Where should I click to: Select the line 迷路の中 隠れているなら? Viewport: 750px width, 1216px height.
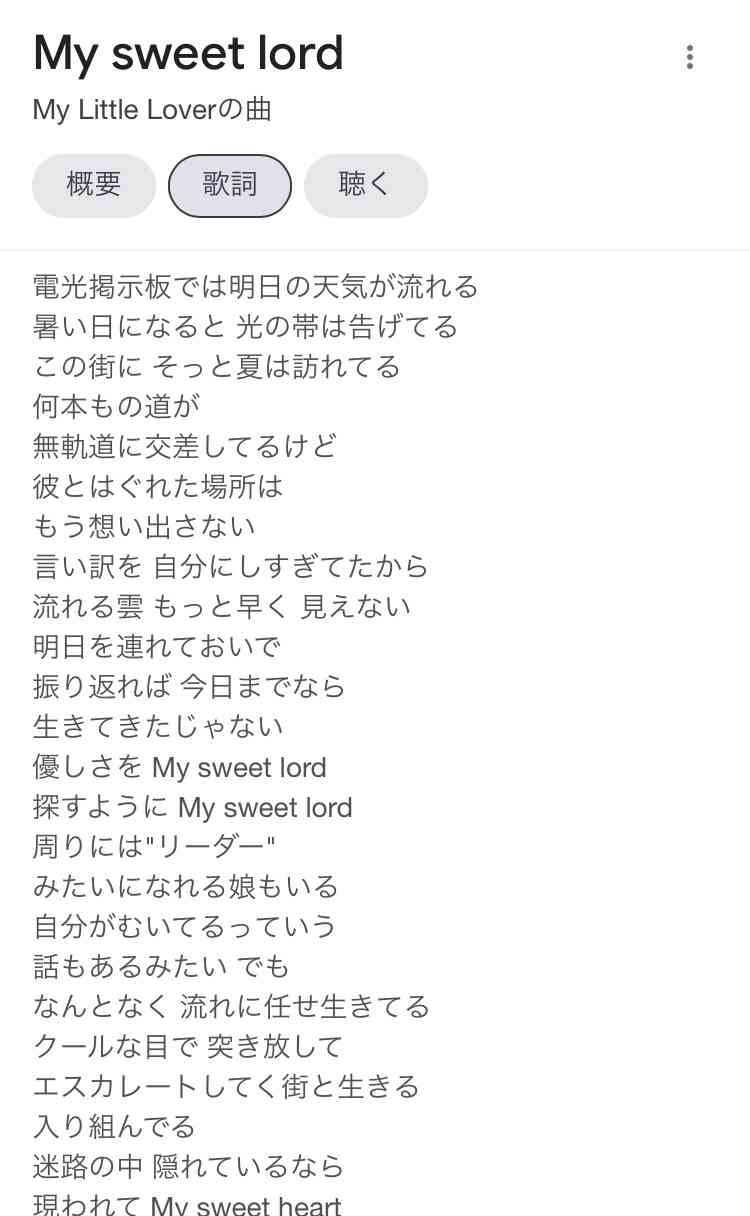tap(188, 1167)
